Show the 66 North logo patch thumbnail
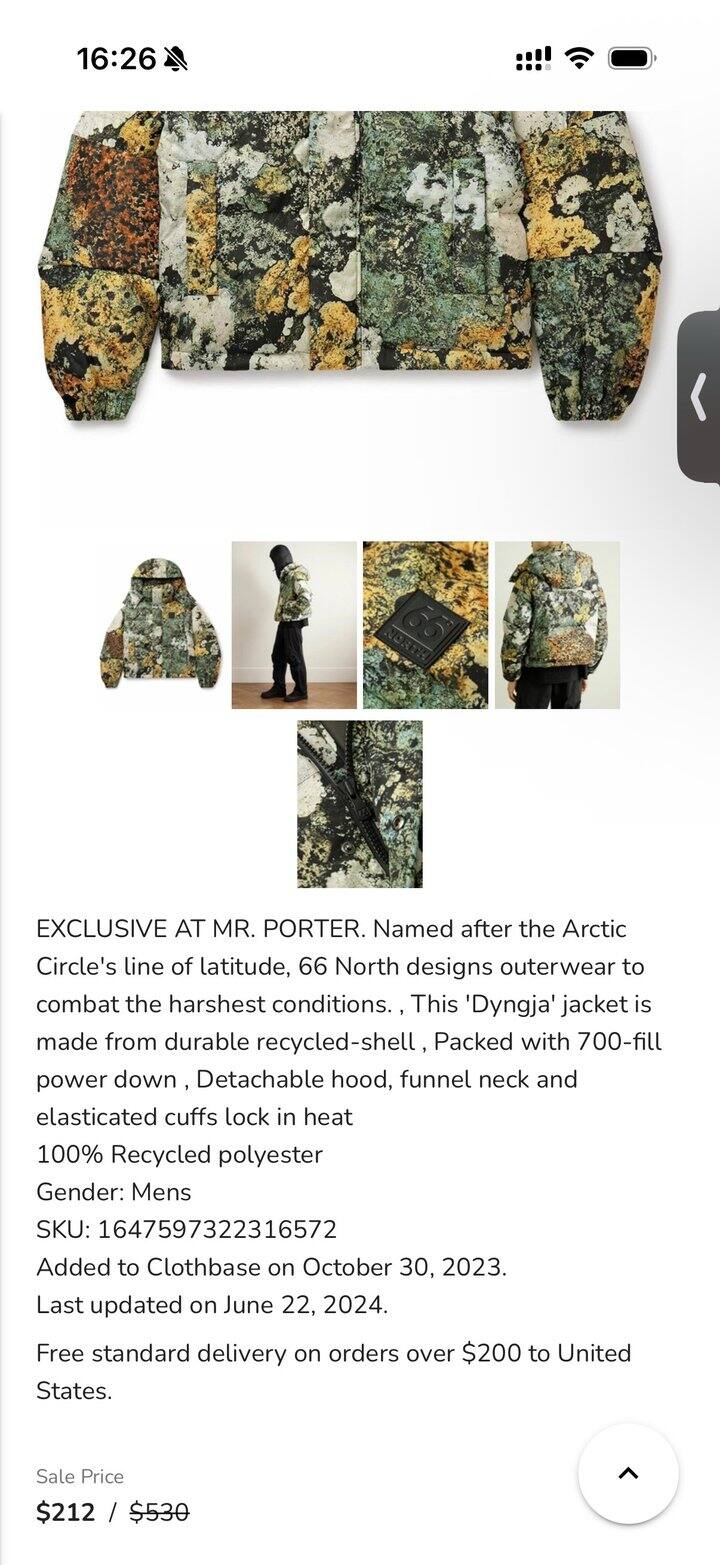The image size is (720, 1565). (x=426, y=625)
